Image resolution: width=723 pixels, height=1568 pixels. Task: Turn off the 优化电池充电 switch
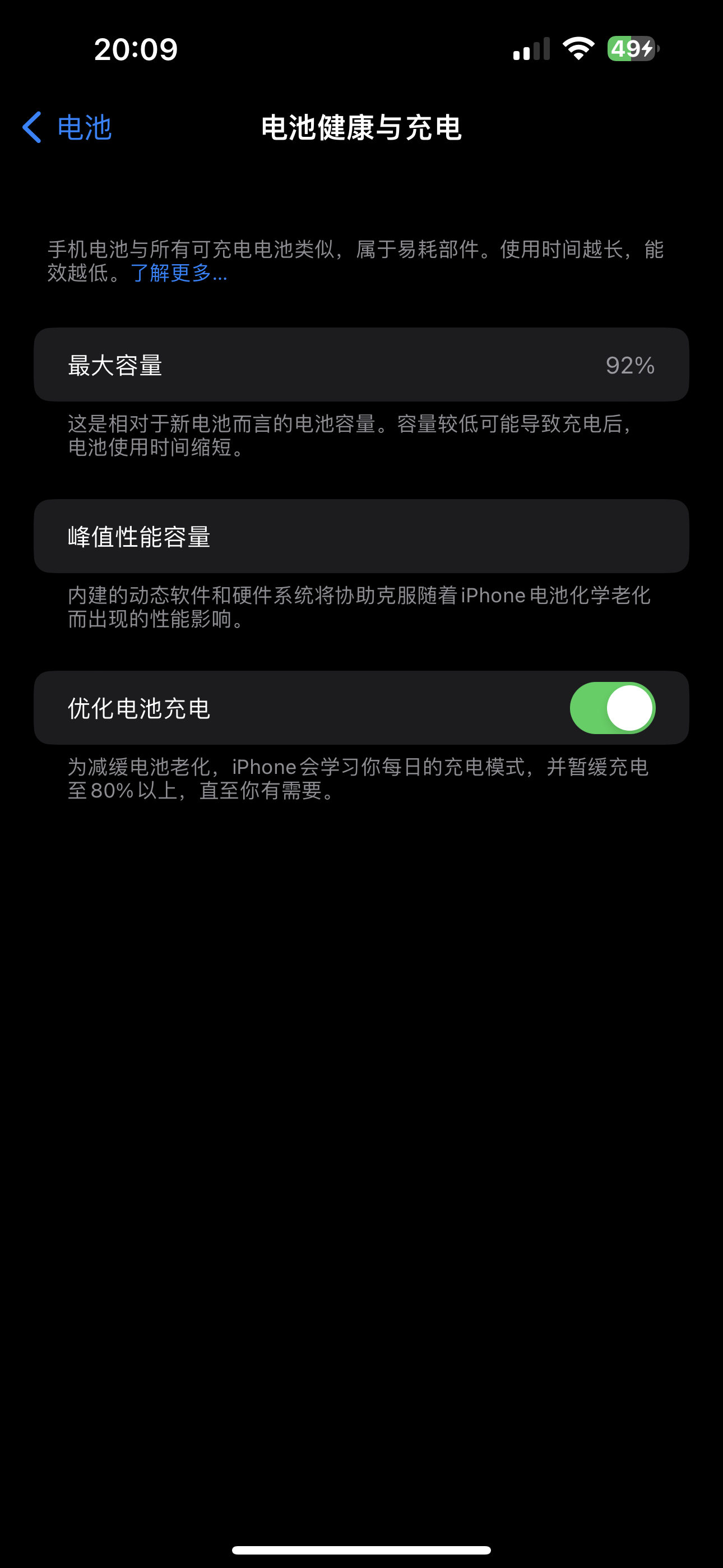611,708
